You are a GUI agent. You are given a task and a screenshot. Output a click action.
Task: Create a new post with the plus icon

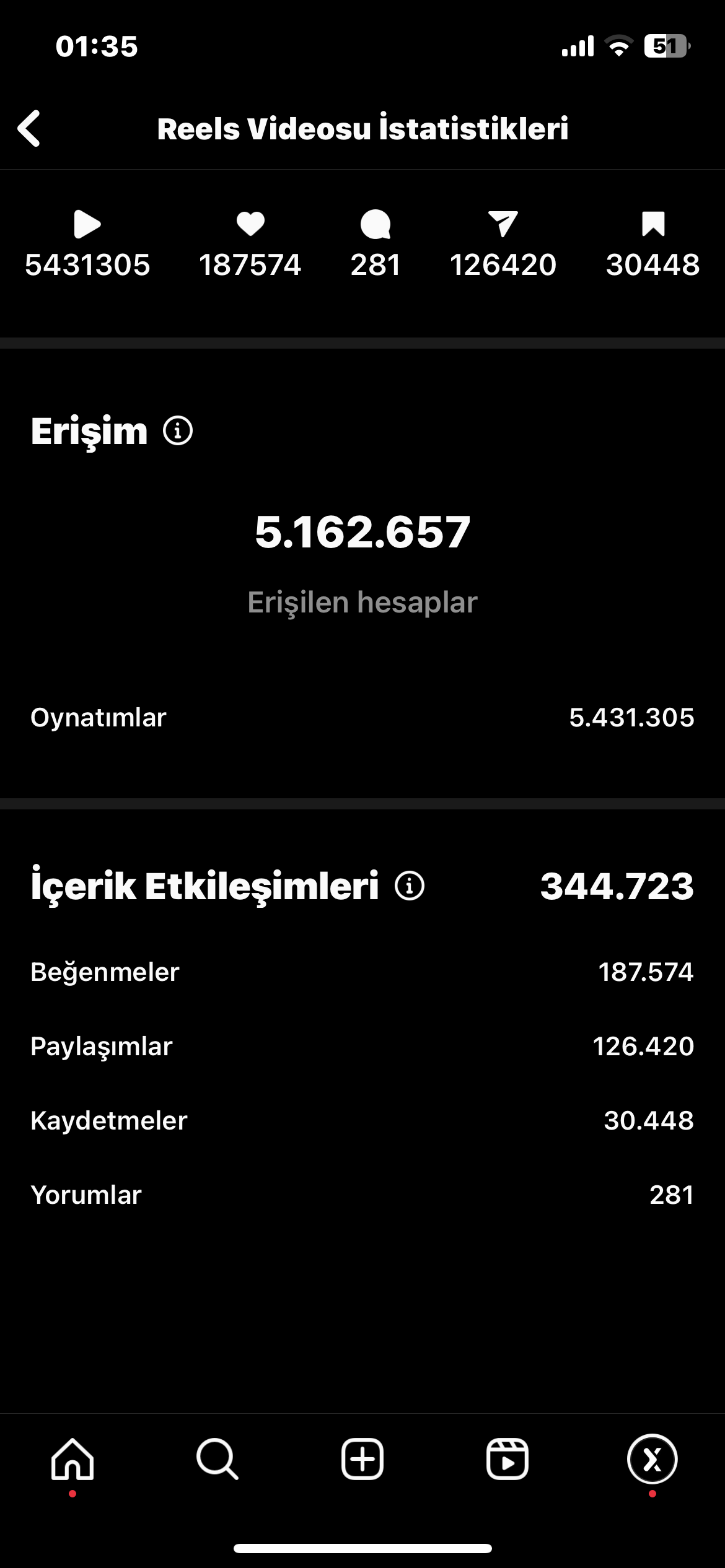pyautogui.click(x=362, y=1459)
